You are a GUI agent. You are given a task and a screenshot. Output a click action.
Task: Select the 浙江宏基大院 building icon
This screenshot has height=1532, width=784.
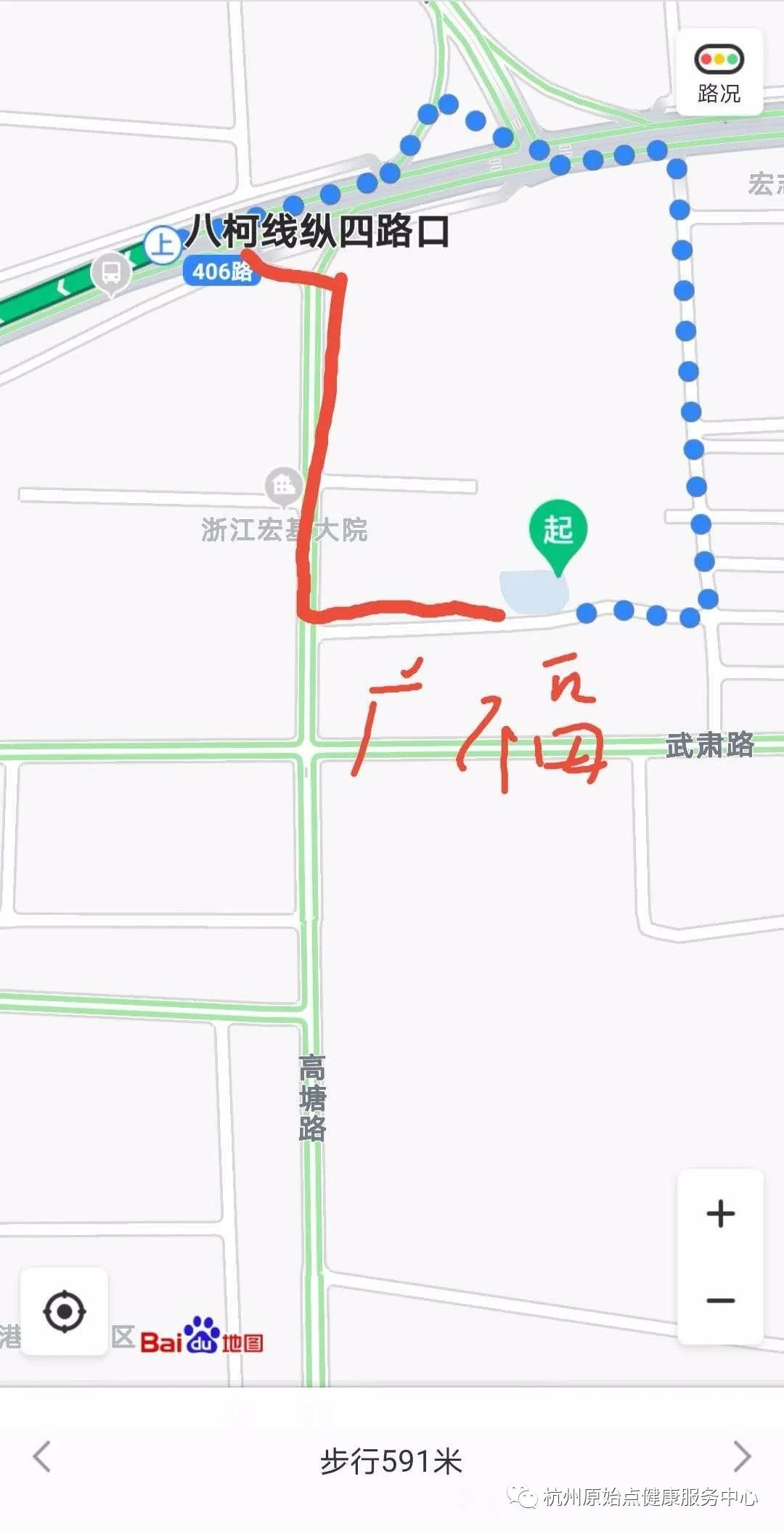pos(282,484)
